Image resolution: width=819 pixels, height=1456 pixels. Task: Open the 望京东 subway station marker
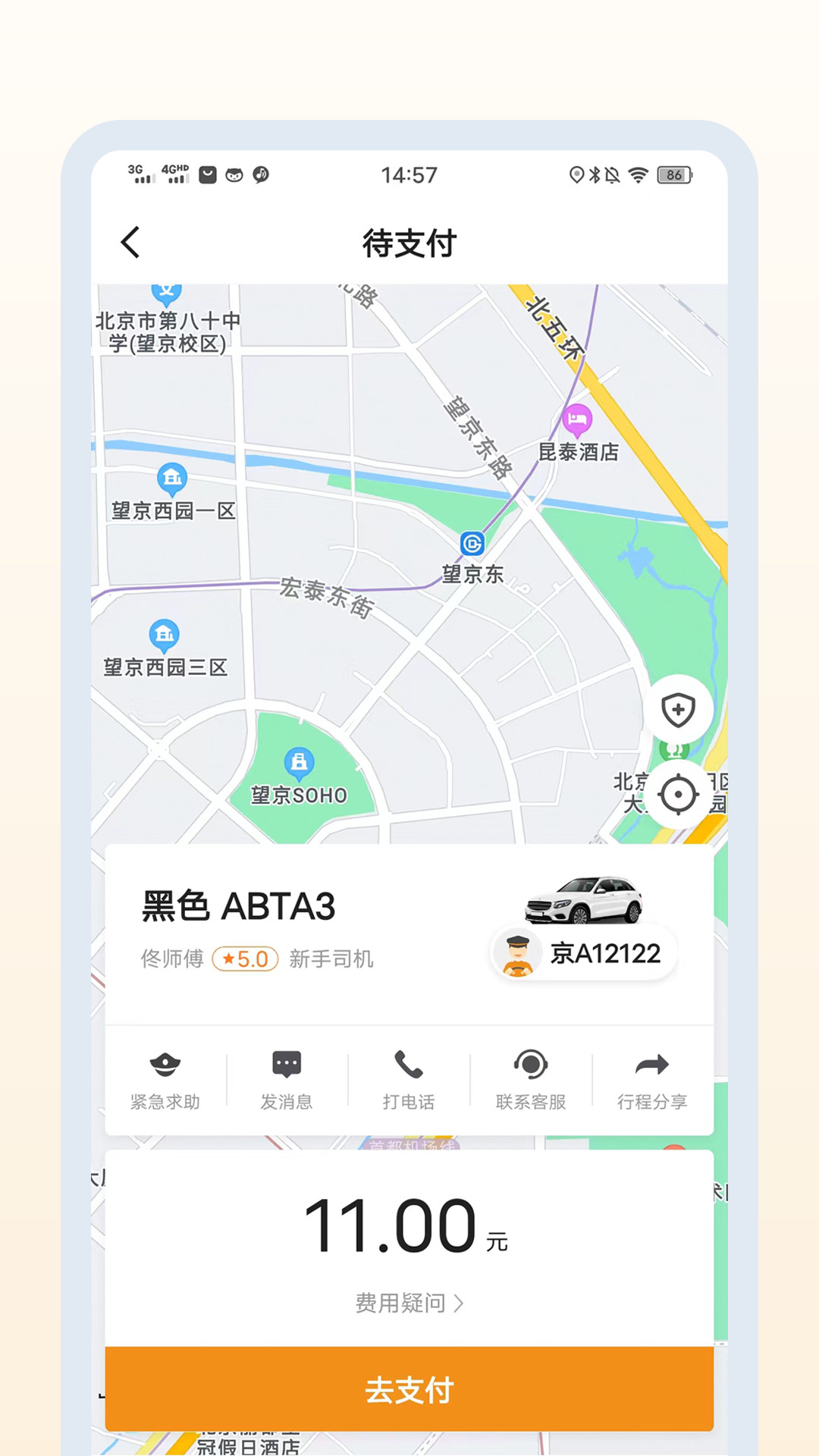472,544
